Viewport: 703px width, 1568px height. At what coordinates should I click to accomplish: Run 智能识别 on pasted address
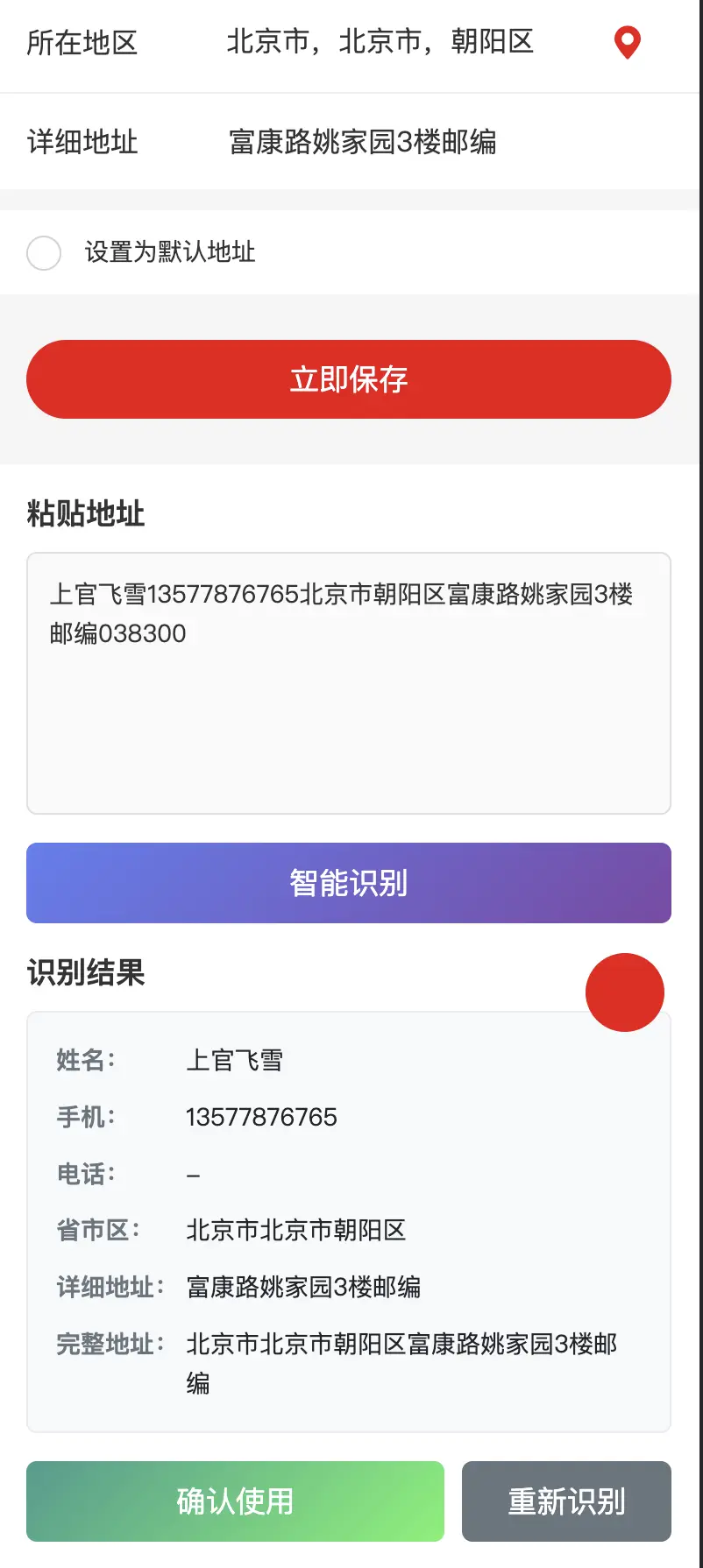(349, 883)
